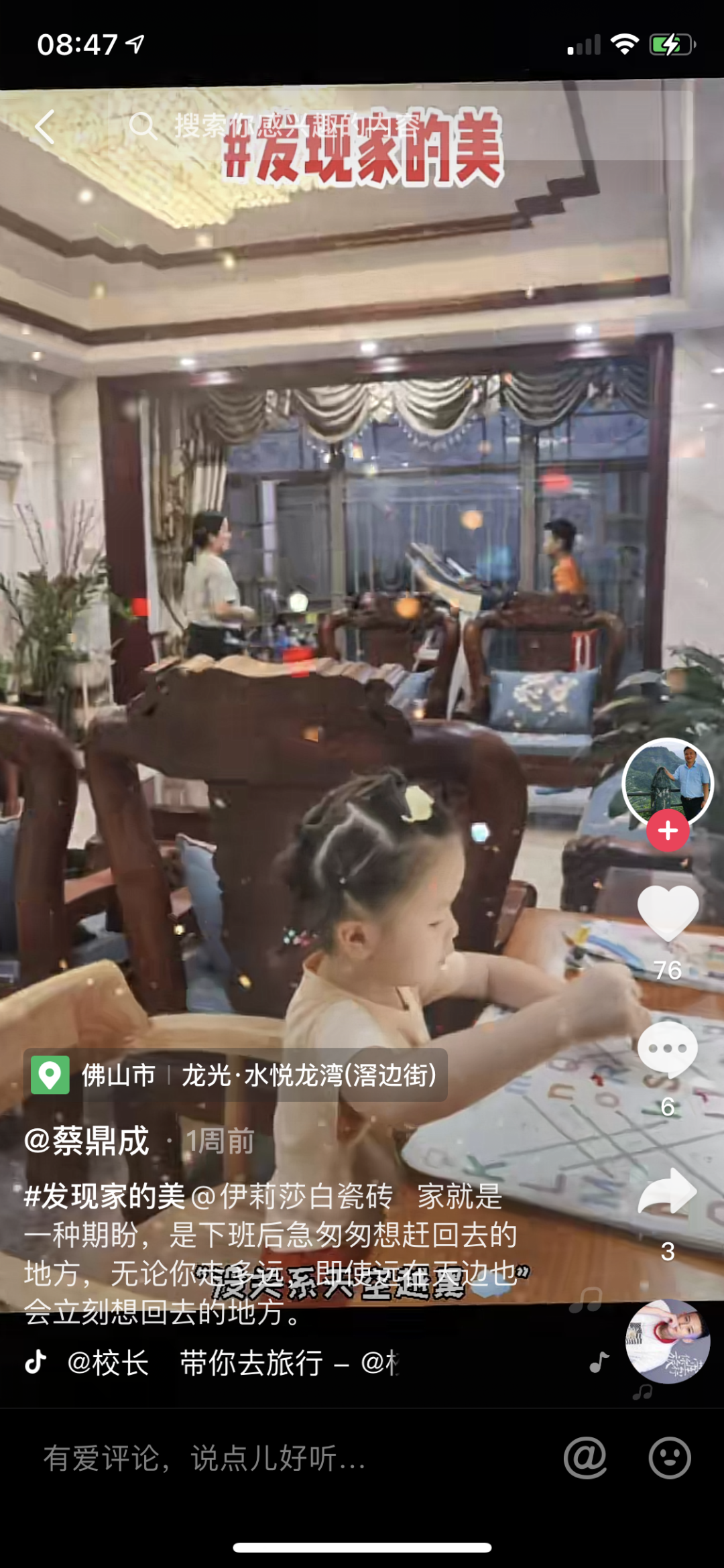Follow the creator with the red plus
724x1568 pixels.
pyautogui.click(x=668, y=831)
